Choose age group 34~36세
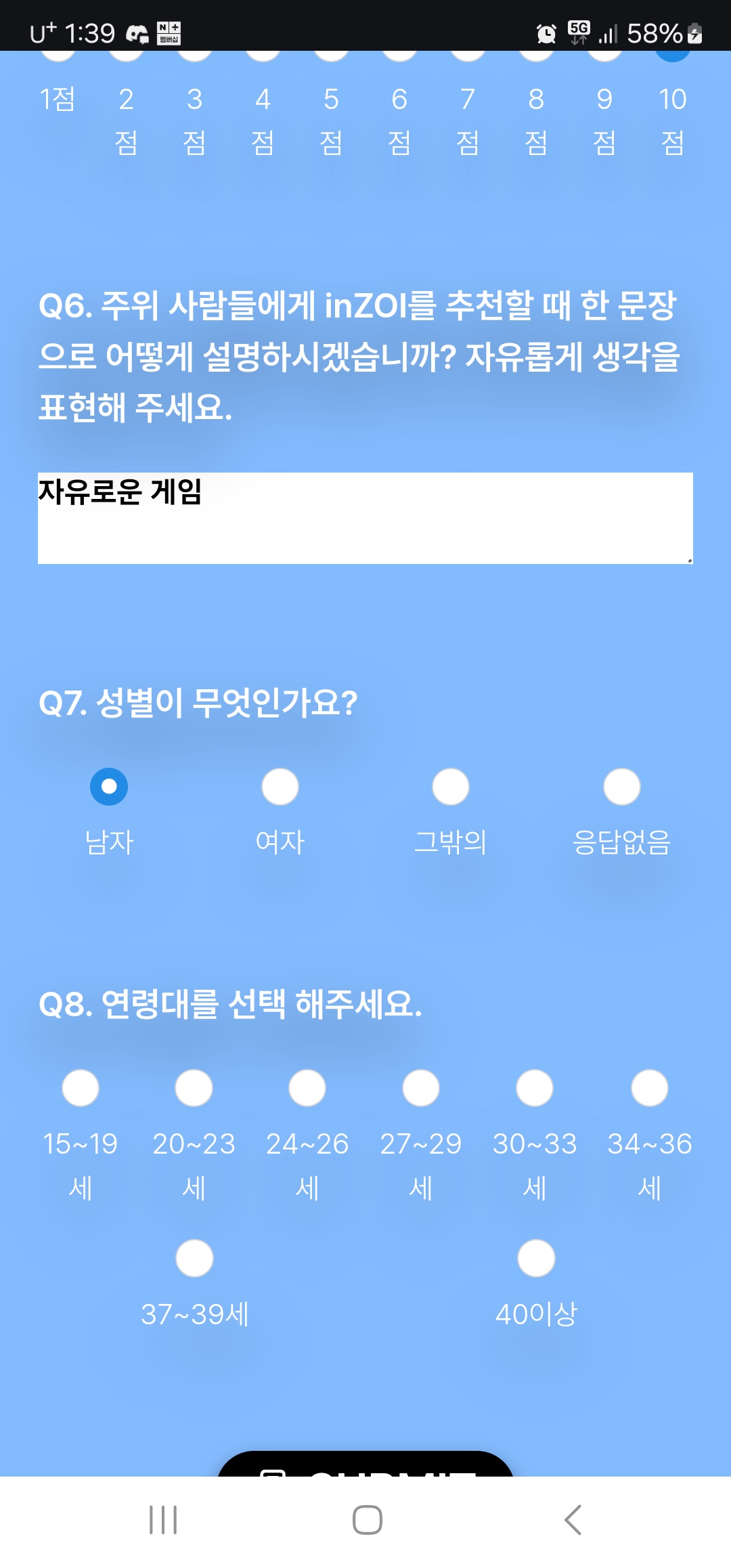This screenshot has height=1568, width=731. click(650, 1088)
